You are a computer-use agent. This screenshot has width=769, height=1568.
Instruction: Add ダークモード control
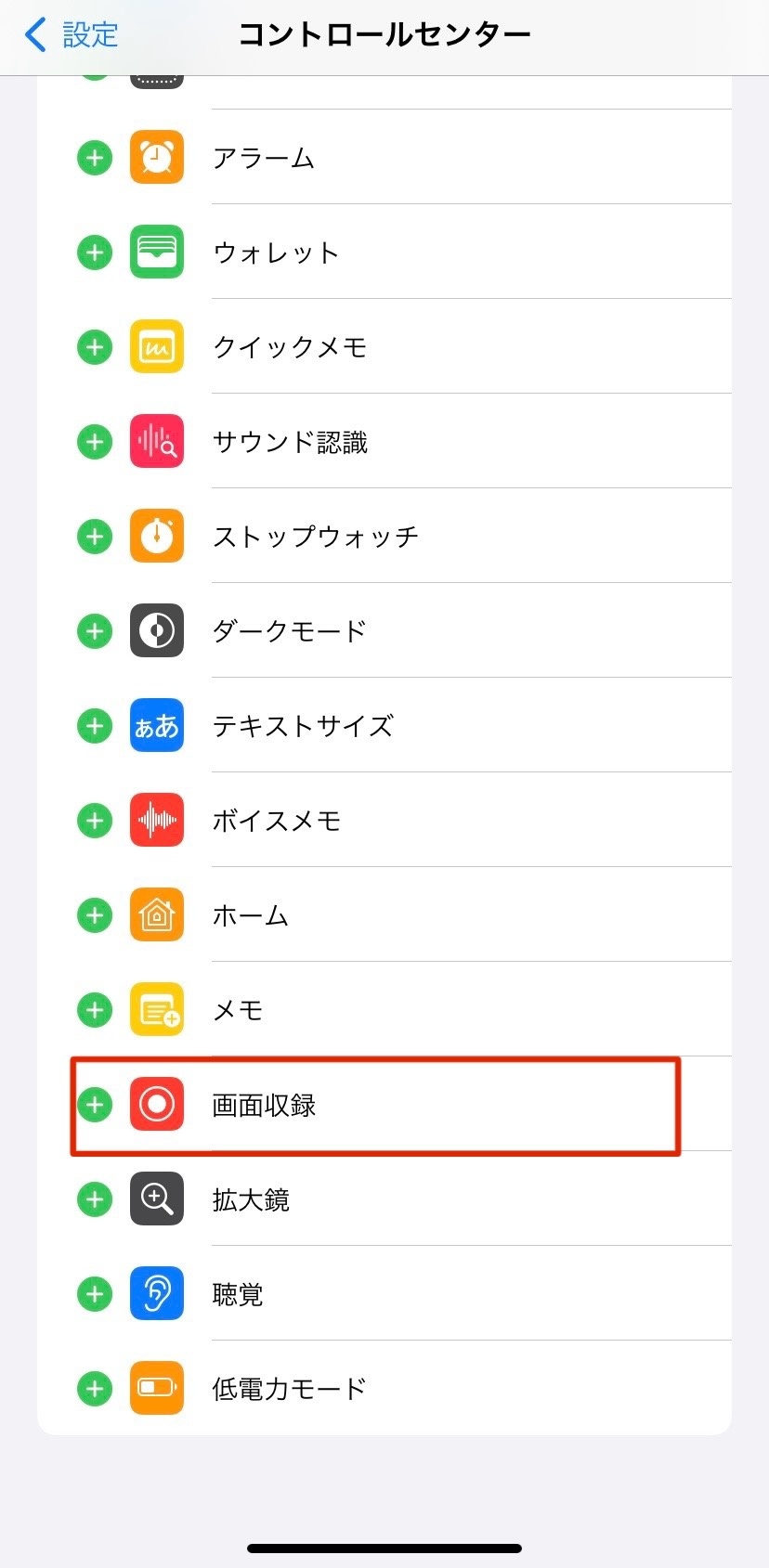(95, 631)
